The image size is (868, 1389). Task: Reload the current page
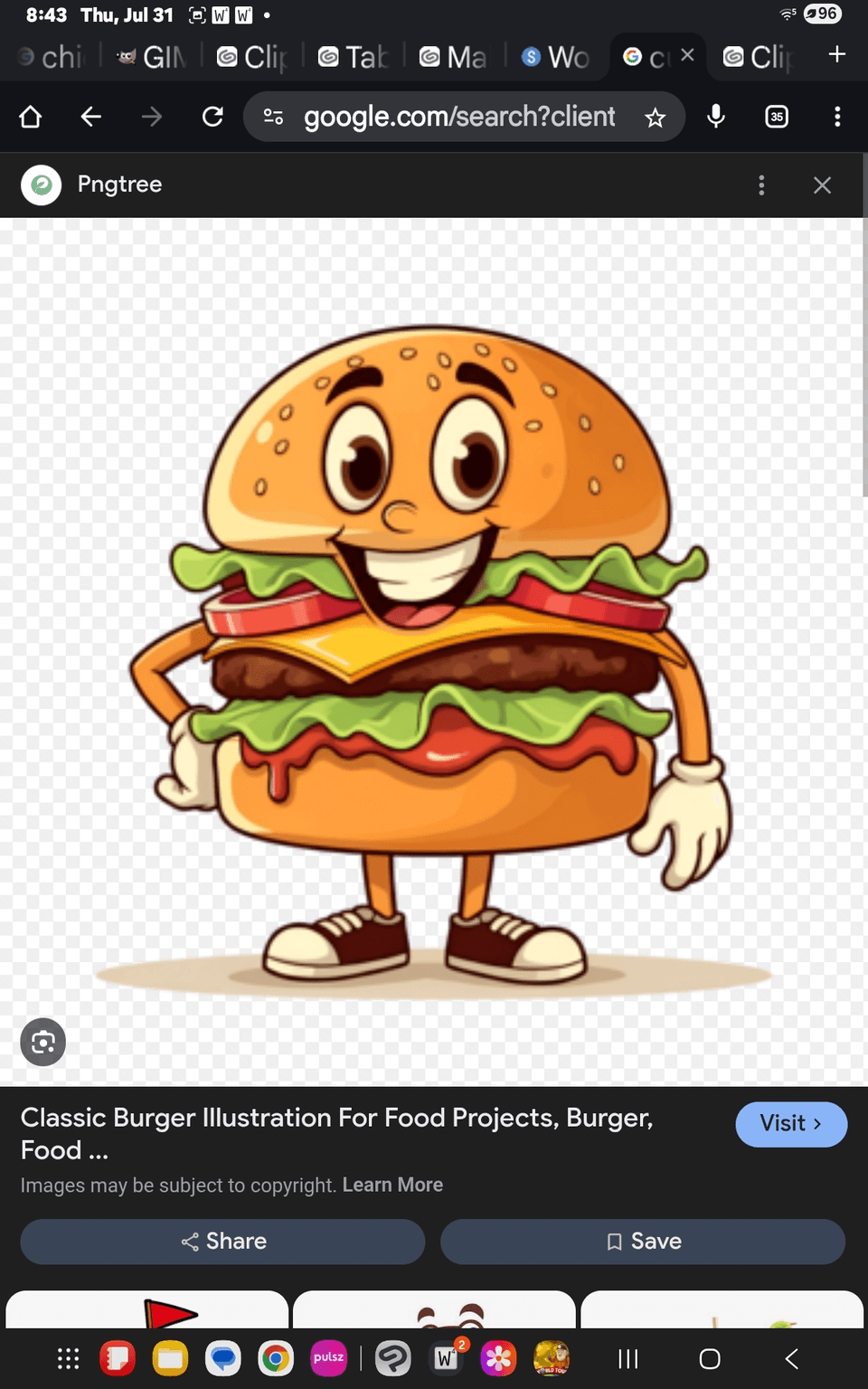[212, 117]
